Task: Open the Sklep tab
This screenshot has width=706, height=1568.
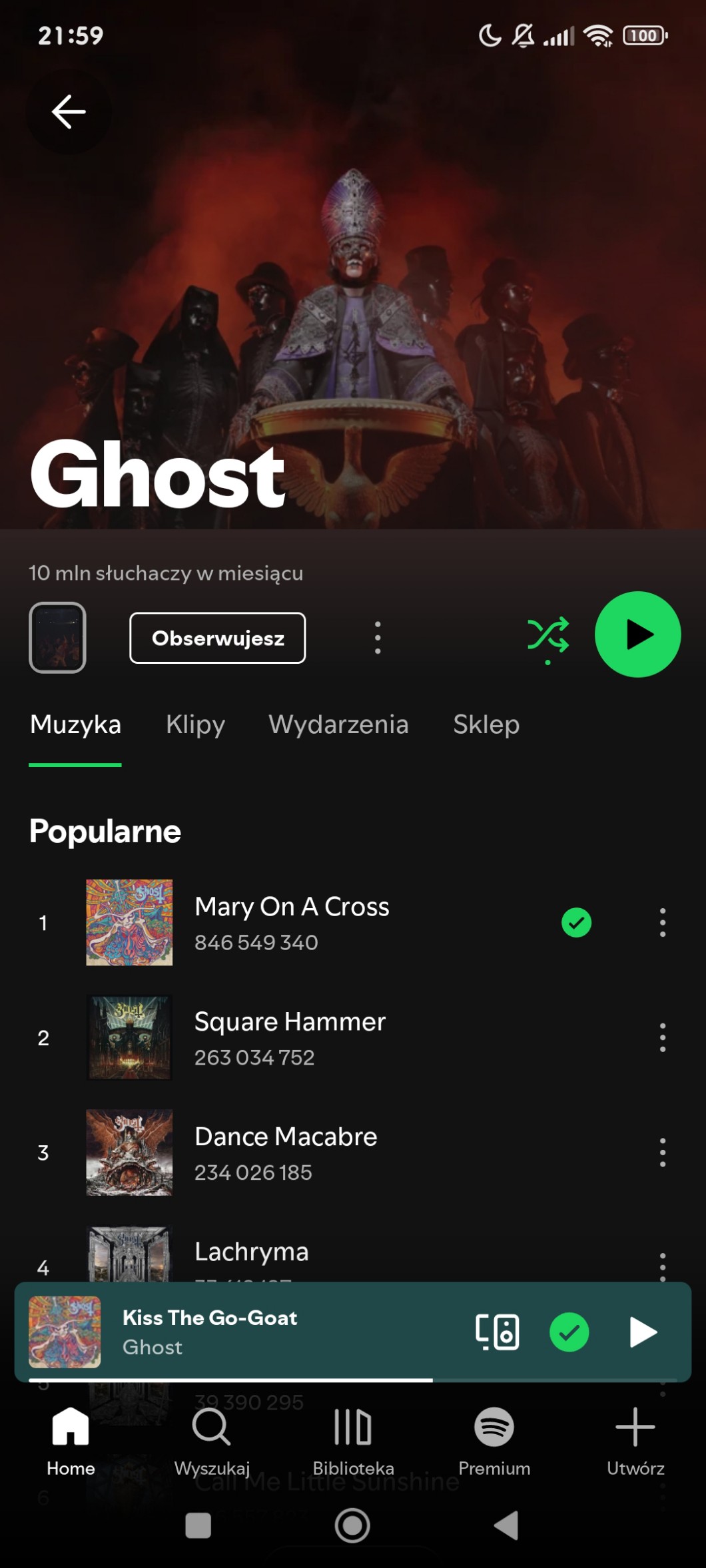Action: coord(486,724)
